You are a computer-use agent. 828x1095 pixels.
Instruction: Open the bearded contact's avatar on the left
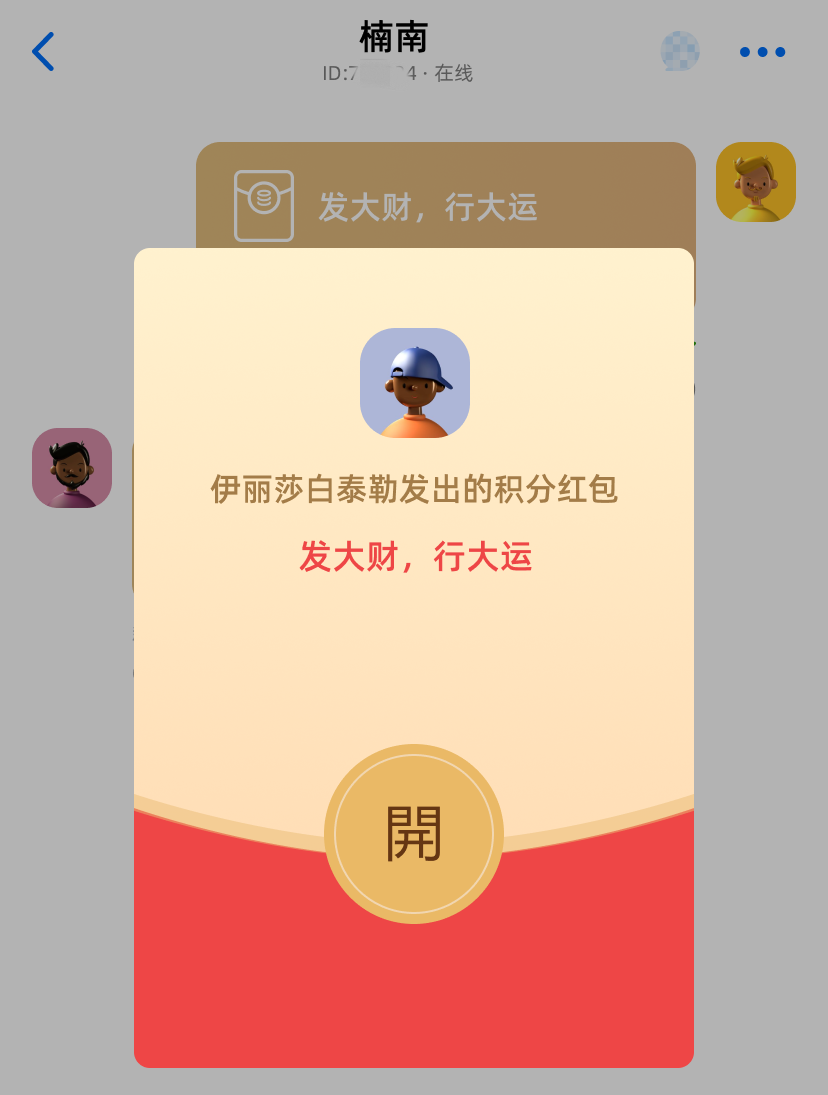72,468
